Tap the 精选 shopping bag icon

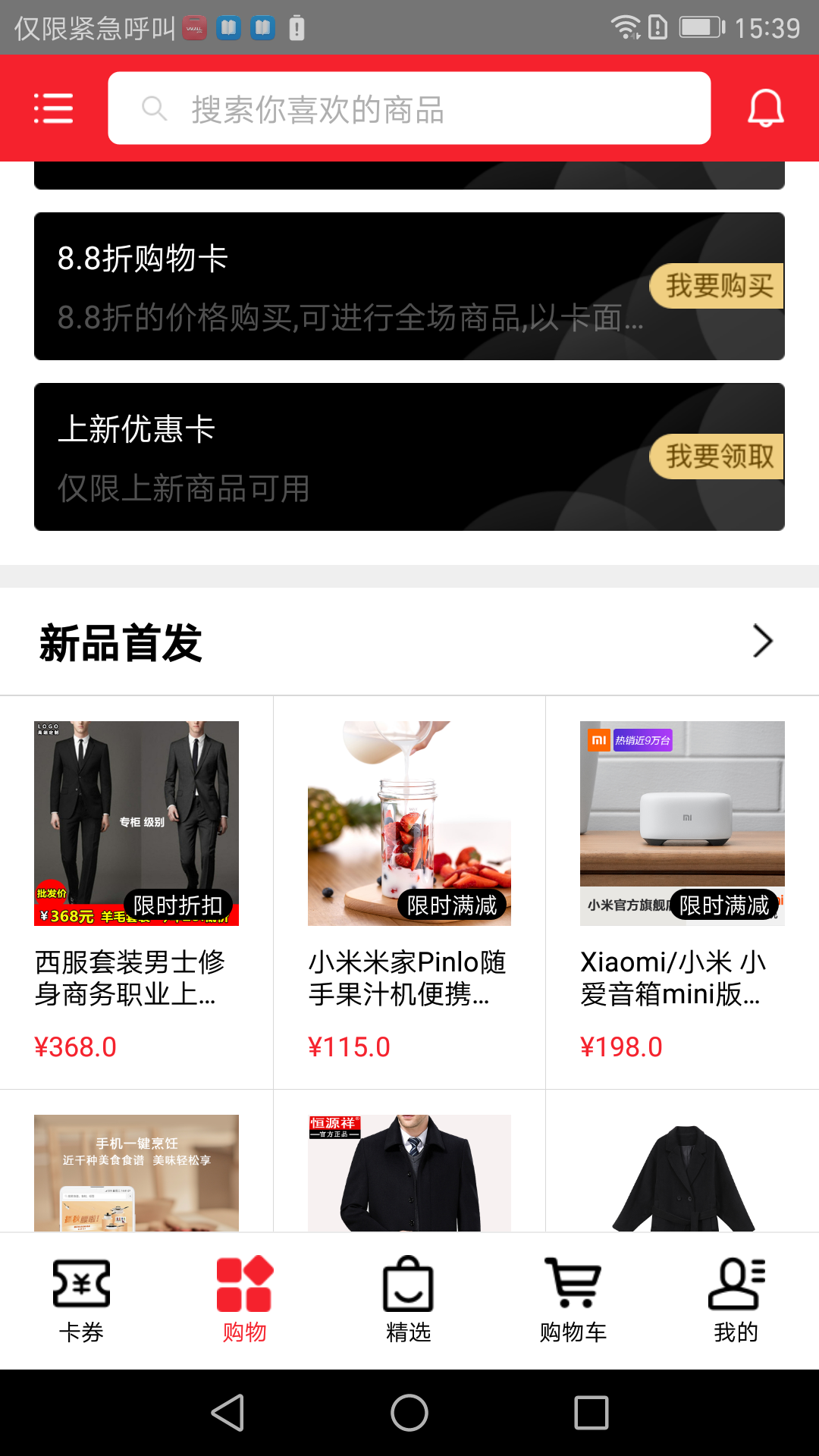tap(409, 1284)
